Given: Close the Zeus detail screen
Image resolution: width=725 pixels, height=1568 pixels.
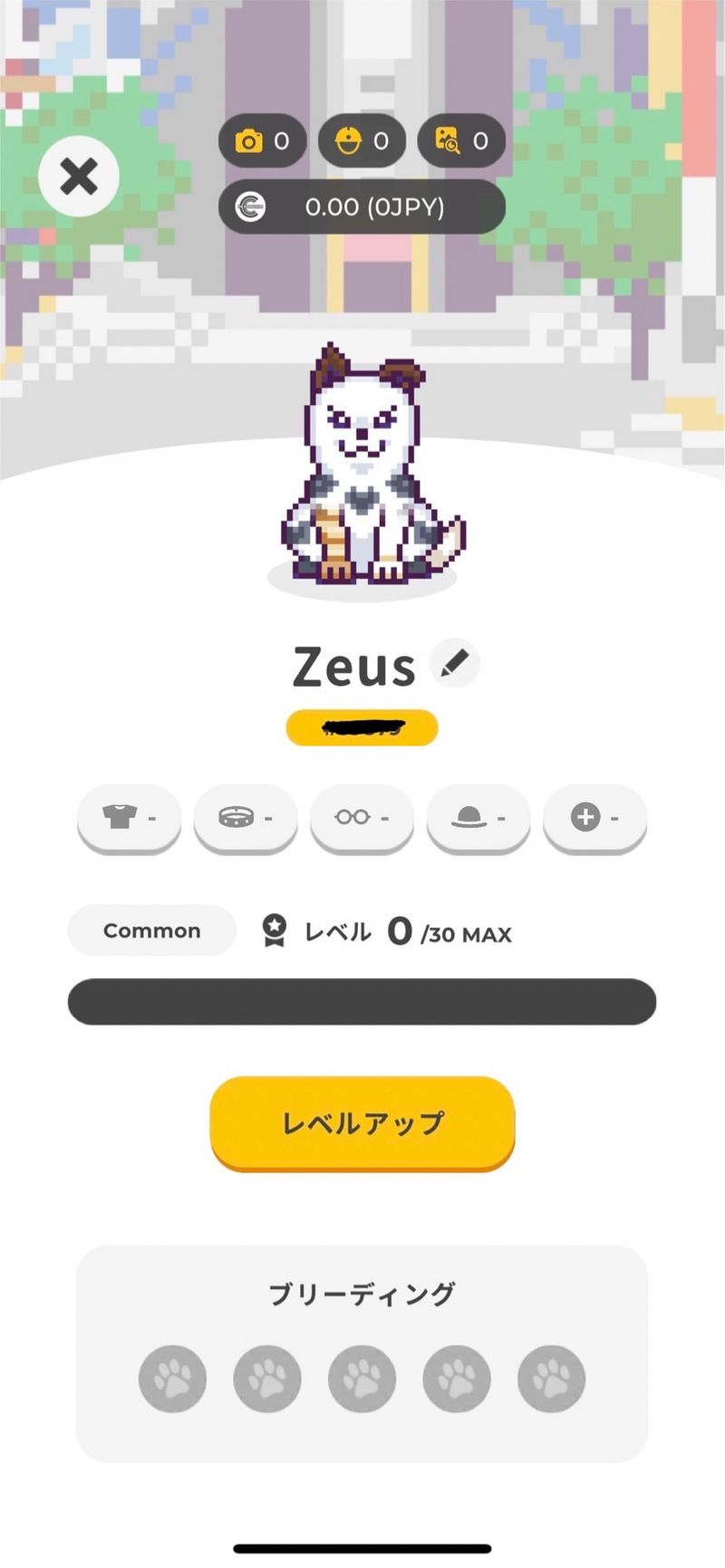Looking at the screenshot, I should coord(79,176).
